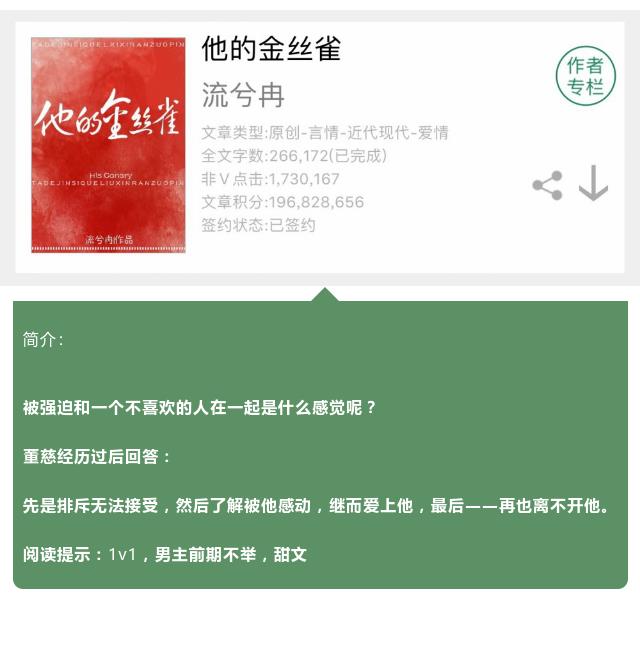The height and width of the screenshot is (649, 640).
Task: Open the 作者专栏 author column
Action: click(585, 76)
